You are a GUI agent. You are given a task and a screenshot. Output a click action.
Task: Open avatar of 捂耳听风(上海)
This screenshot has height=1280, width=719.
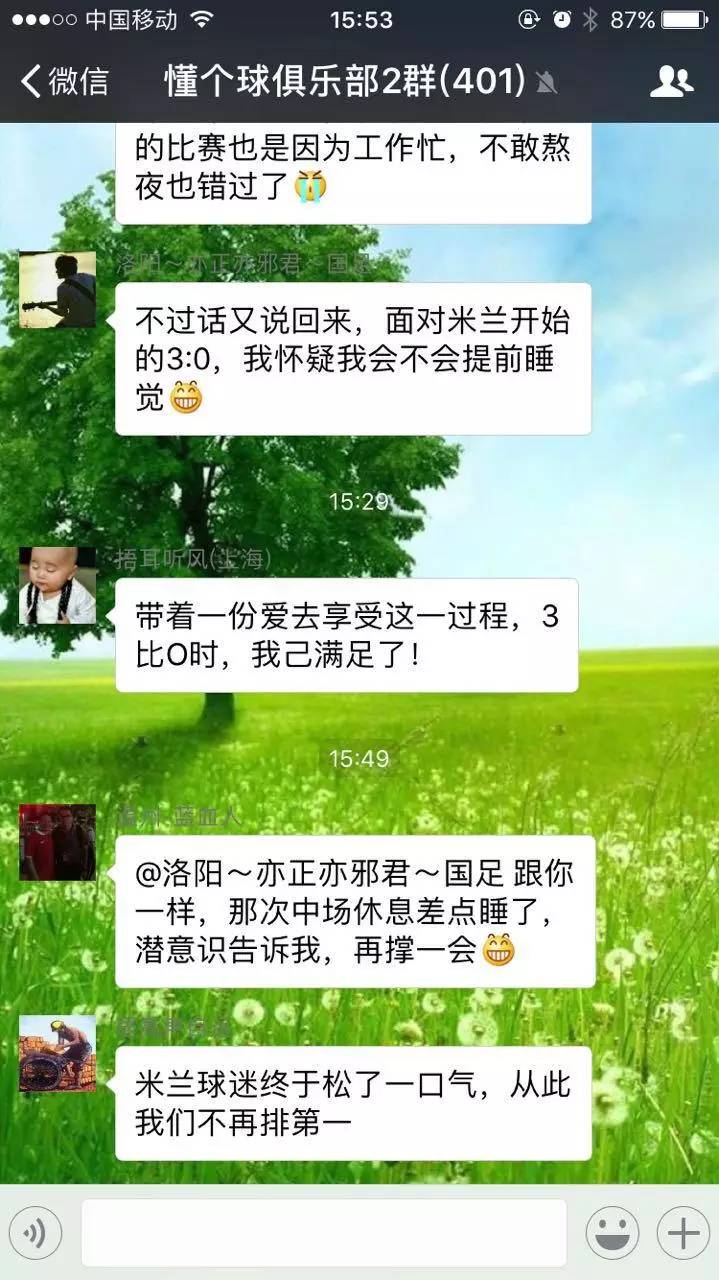tap(57, 585)
